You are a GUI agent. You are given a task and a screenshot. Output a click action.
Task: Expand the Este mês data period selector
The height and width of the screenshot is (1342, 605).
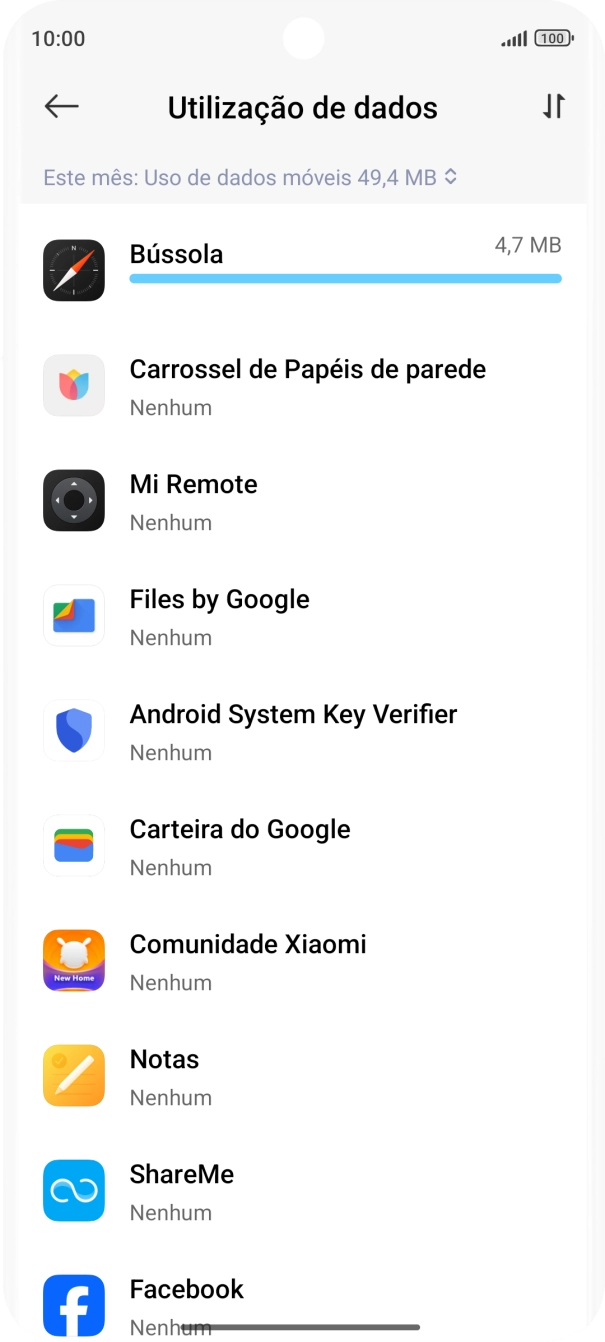[x=250, y=178]
